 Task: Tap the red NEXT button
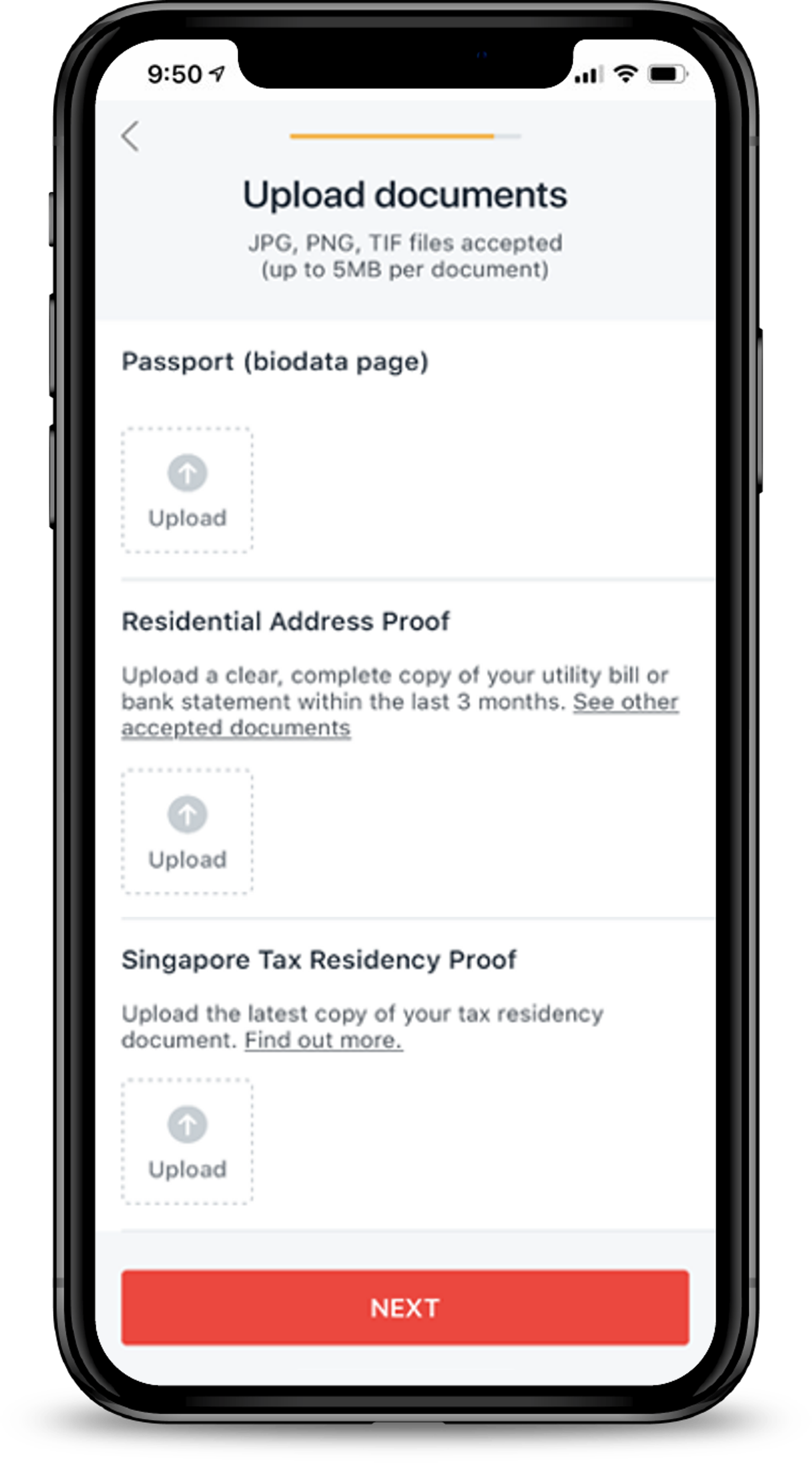pos(405,1308)
